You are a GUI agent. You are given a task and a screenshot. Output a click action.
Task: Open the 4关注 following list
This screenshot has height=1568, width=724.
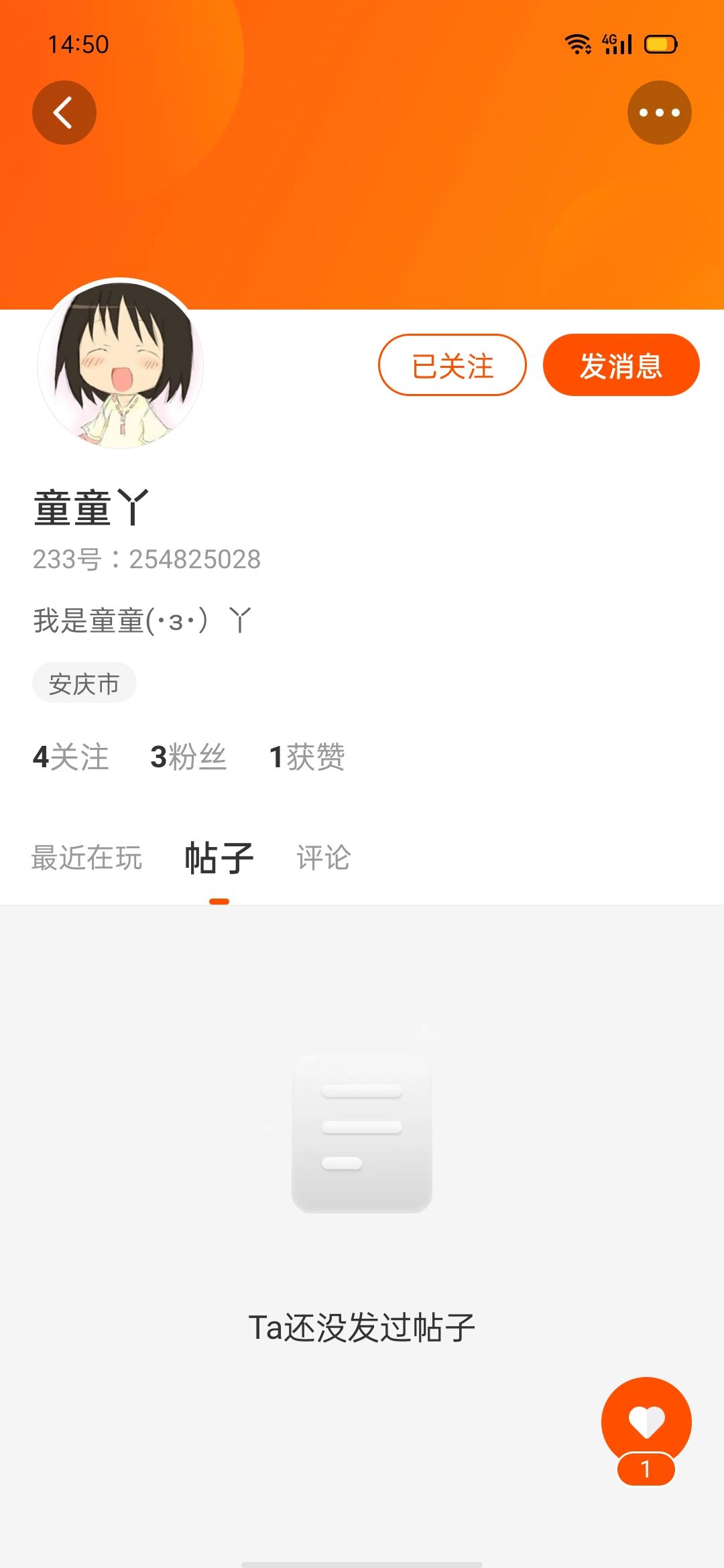(x=70, y=757)
